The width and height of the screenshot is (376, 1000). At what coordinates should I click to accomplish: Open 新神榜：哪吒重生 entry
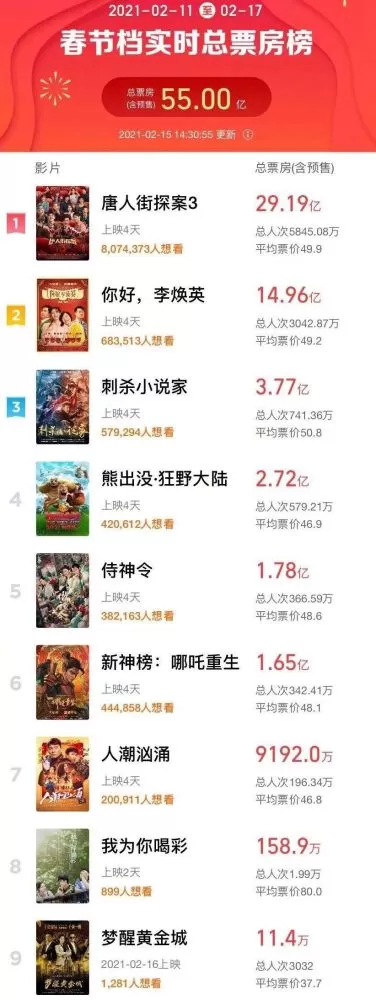point(188,682)
